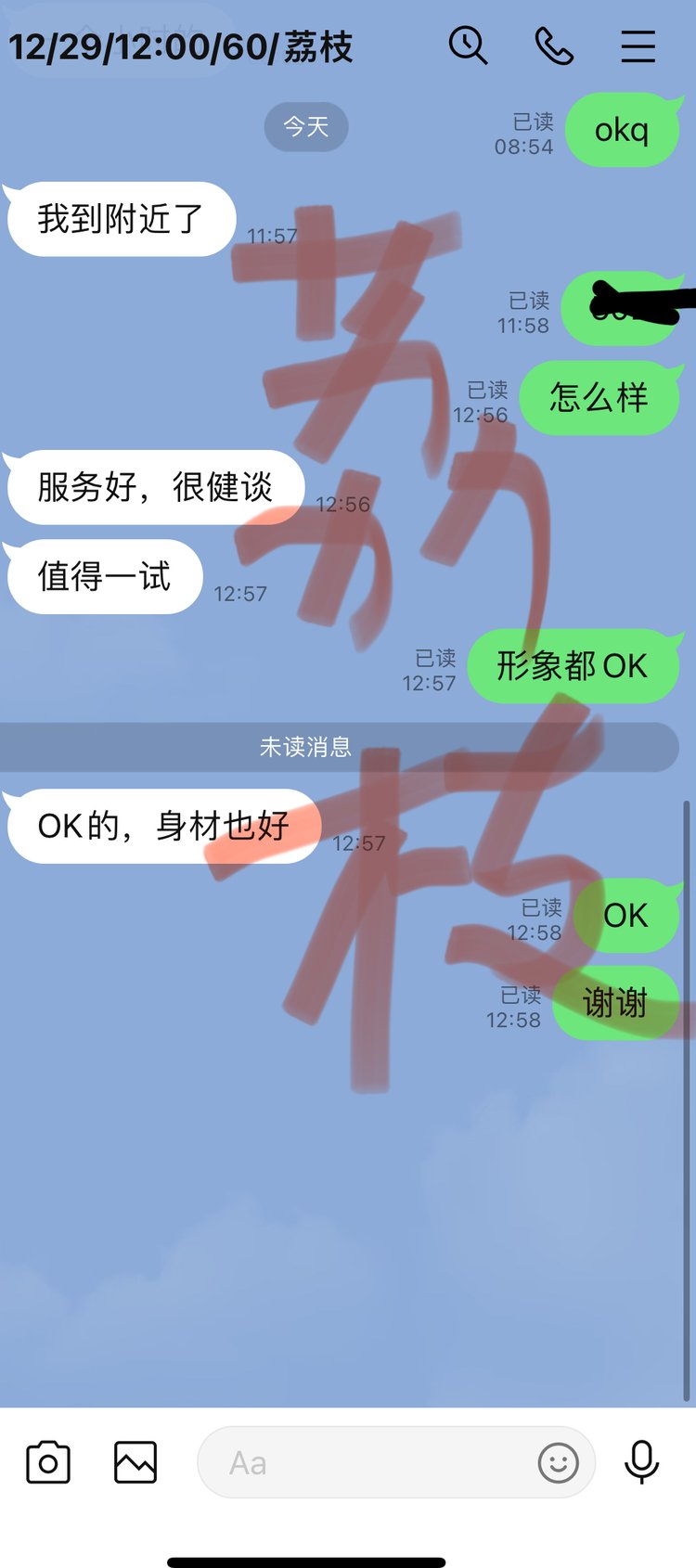Open the camera to take a photo

coord(48,1463)
